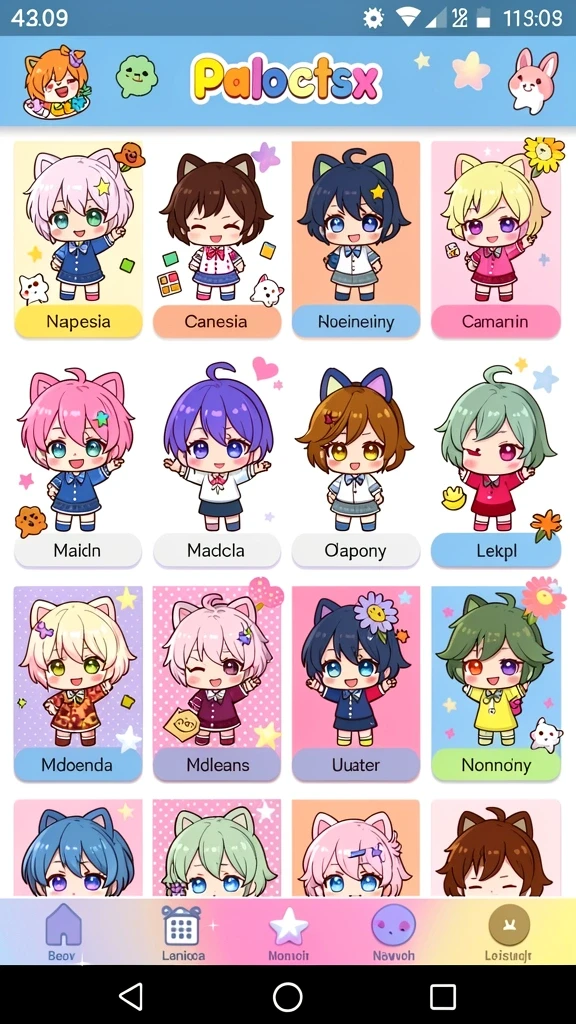Open the Lenioca calendar tab
576x1024 pixels.
pos(182,933)
